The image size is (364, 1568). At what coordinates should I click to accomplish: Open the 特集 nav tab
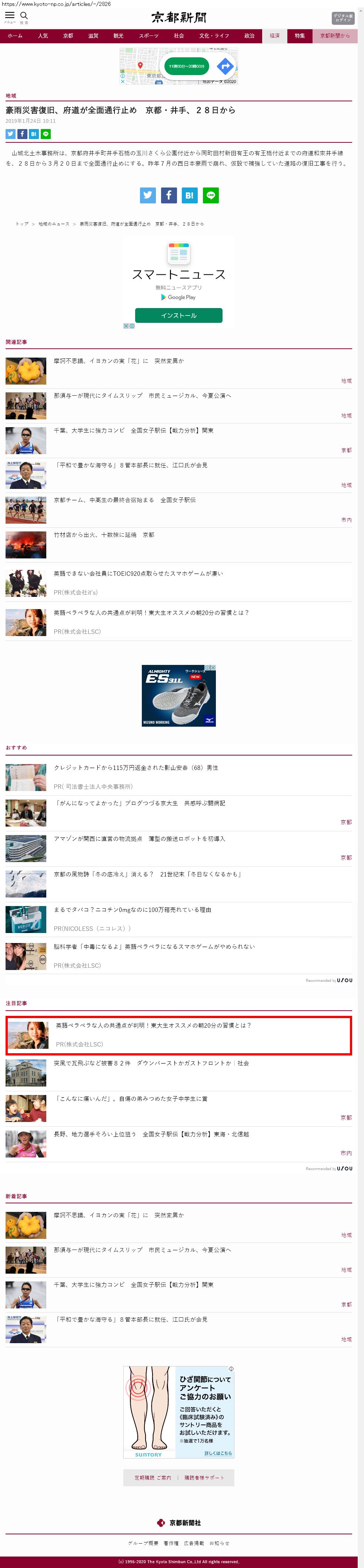coord(299,36)
